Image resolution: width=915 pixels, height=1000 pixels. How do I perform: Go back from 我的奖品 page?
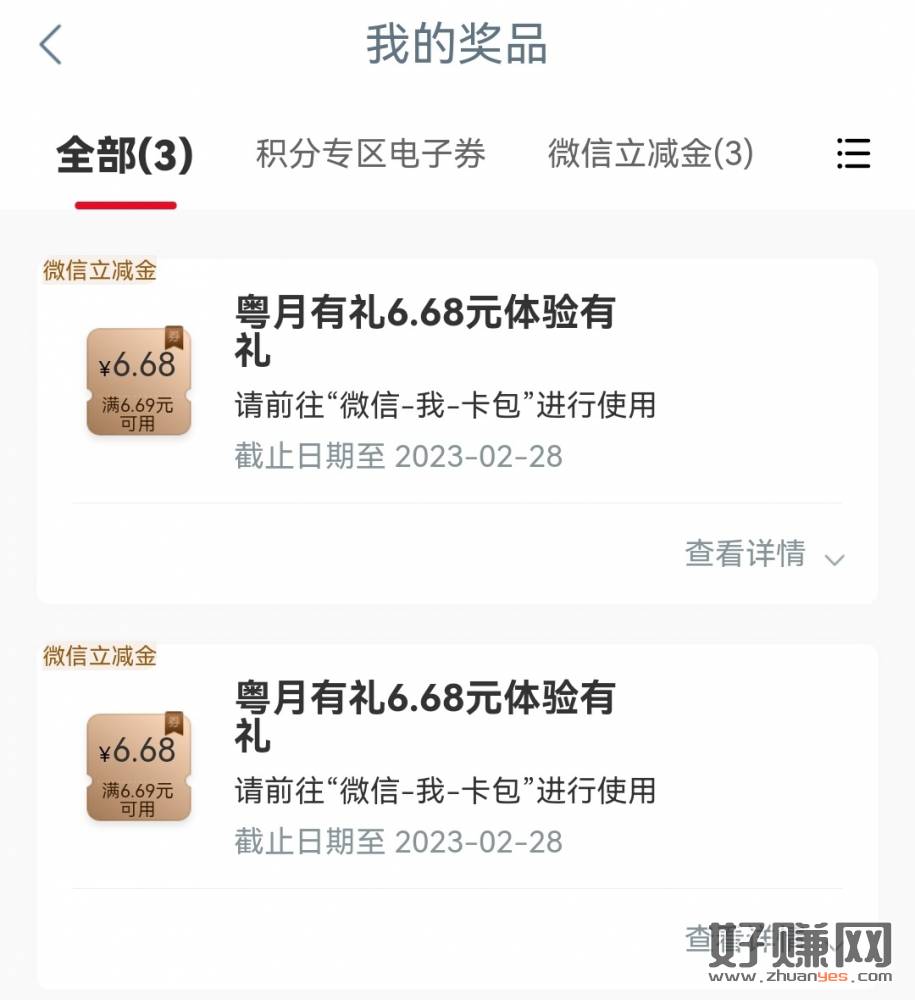tap(50, 46)
